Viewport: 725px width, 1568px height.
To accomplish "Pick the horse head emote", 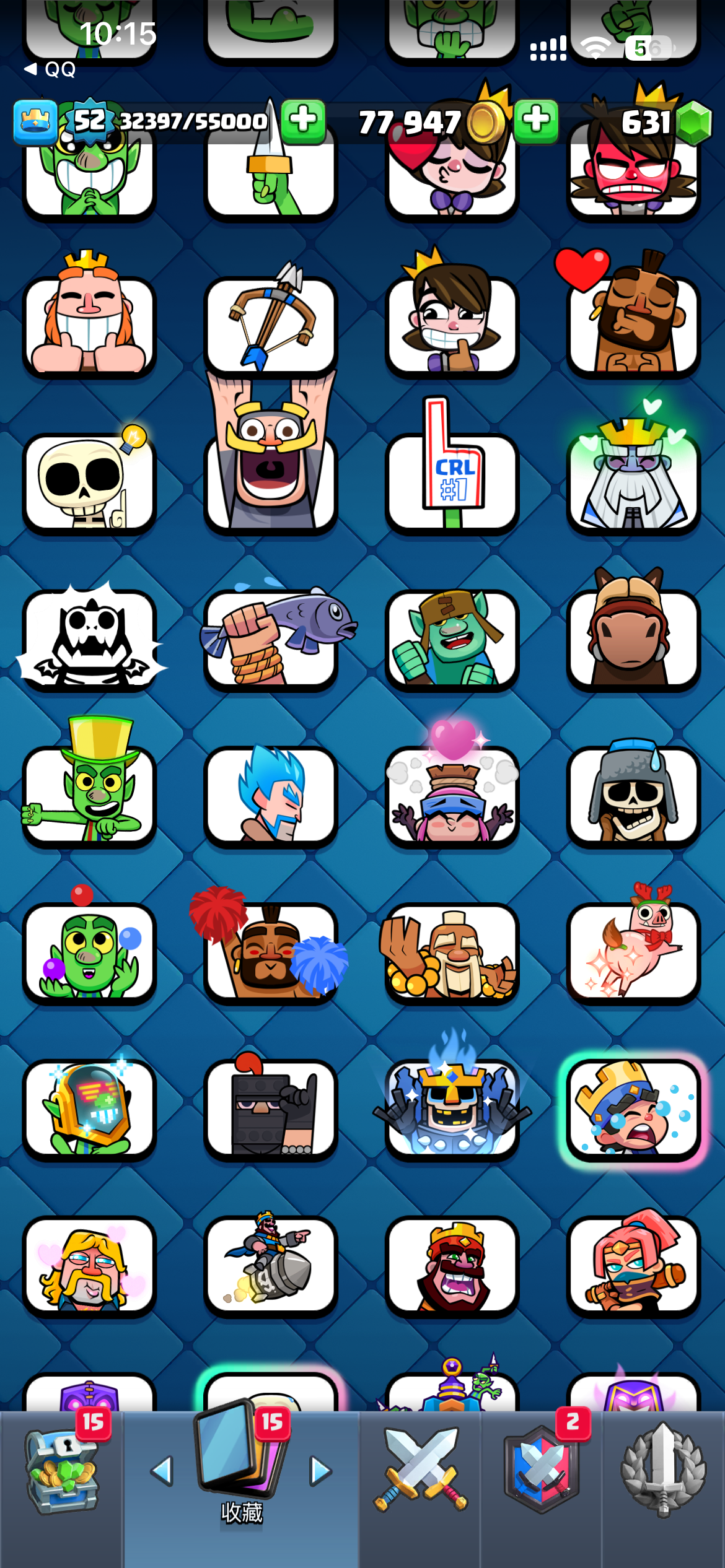I will 633,639.
